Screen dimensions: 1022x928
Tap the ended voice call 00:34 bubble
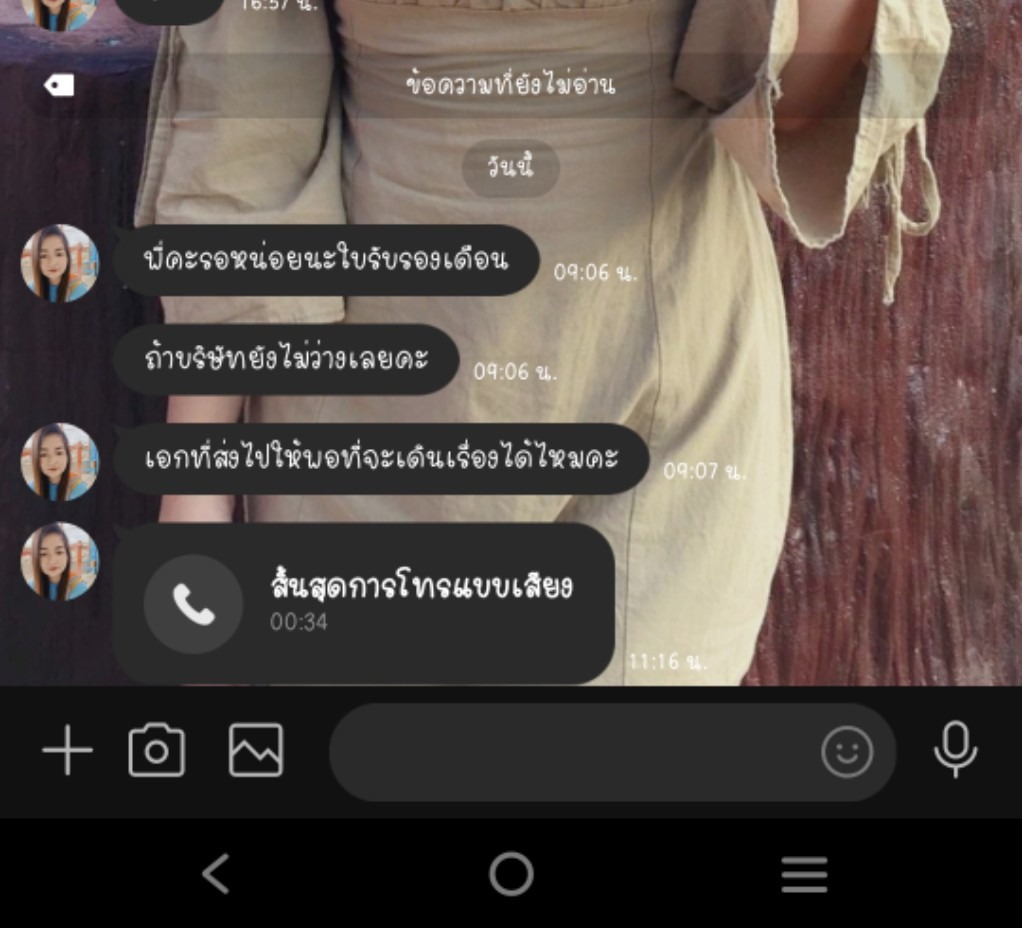click(x=364, y=603)
